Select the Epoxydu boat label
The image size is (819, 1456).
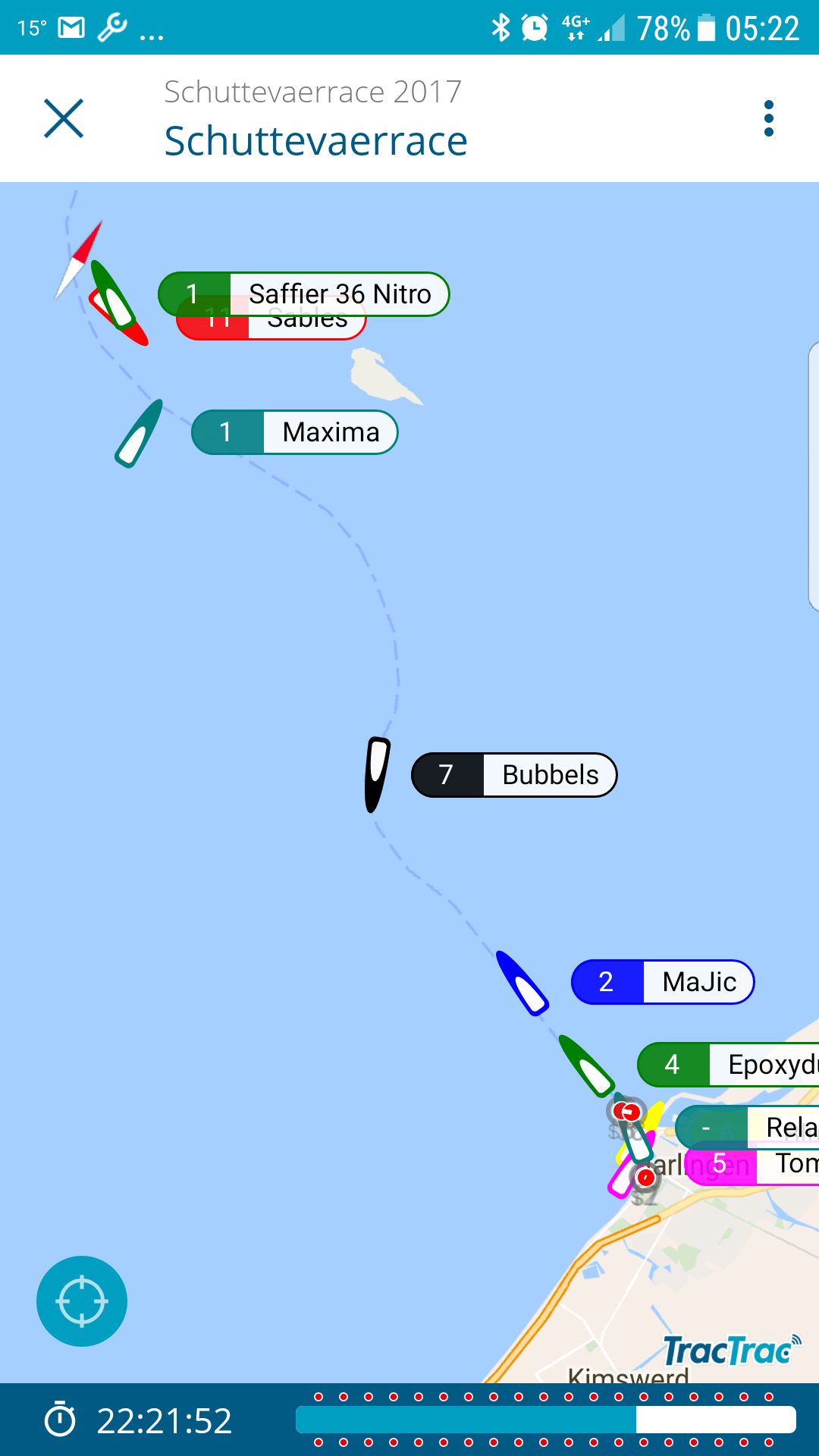click(x=729, y=1065)
